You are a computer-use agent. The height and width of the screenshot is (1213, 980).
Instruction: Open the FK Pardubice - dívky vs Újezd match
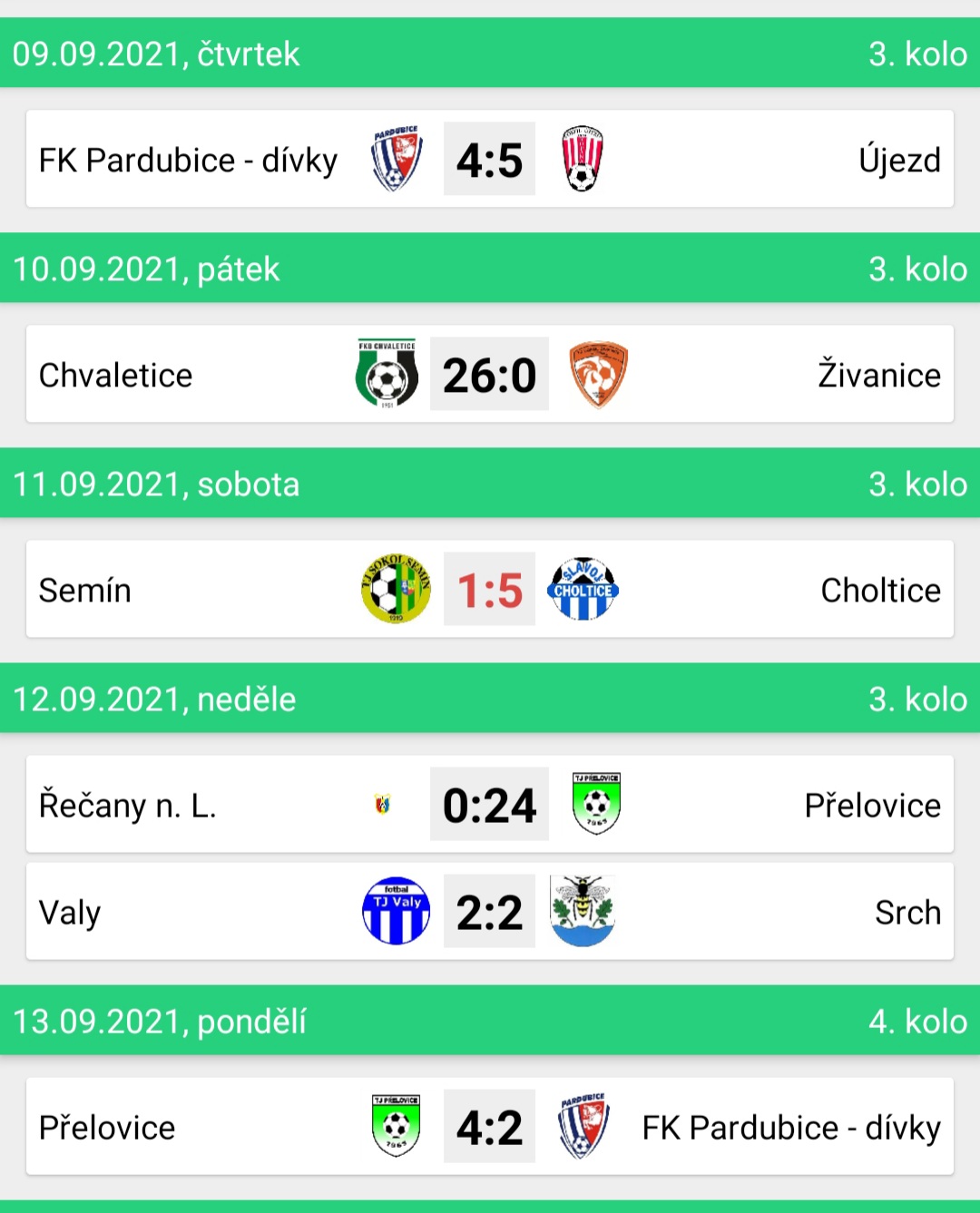point(489,160)
